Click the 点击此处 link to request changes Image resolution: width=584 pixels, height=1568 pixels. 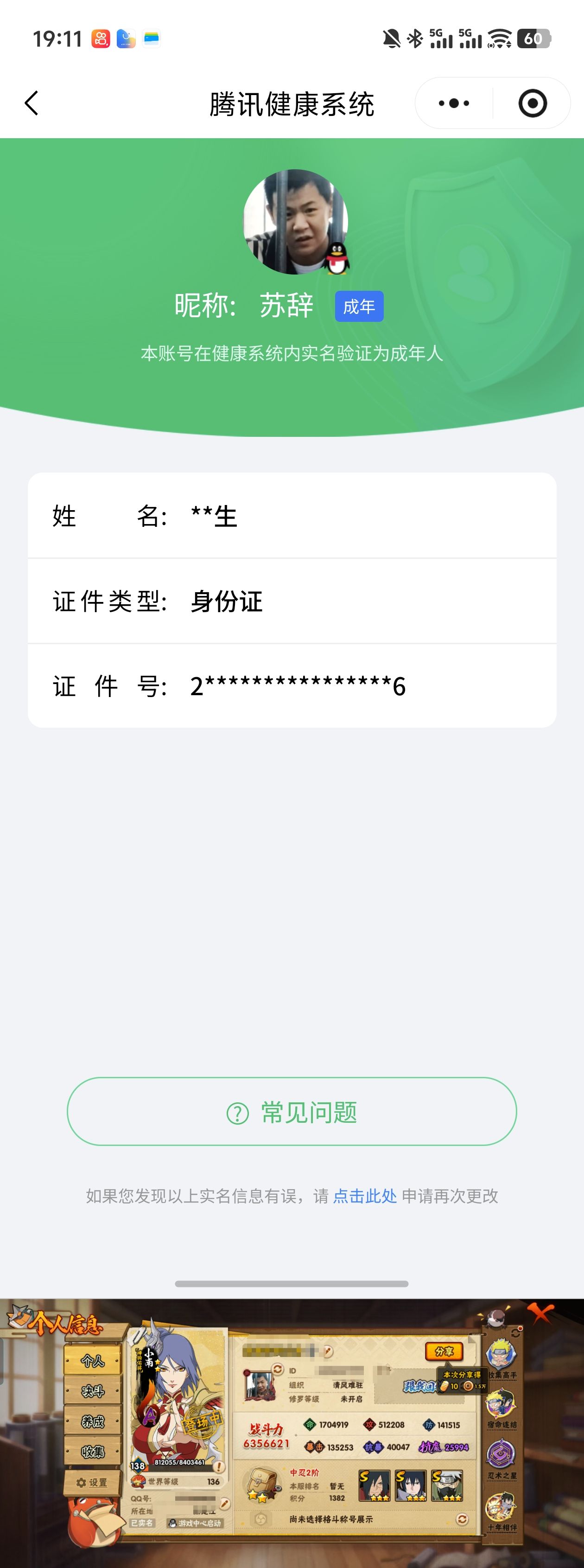[364, 1197]
